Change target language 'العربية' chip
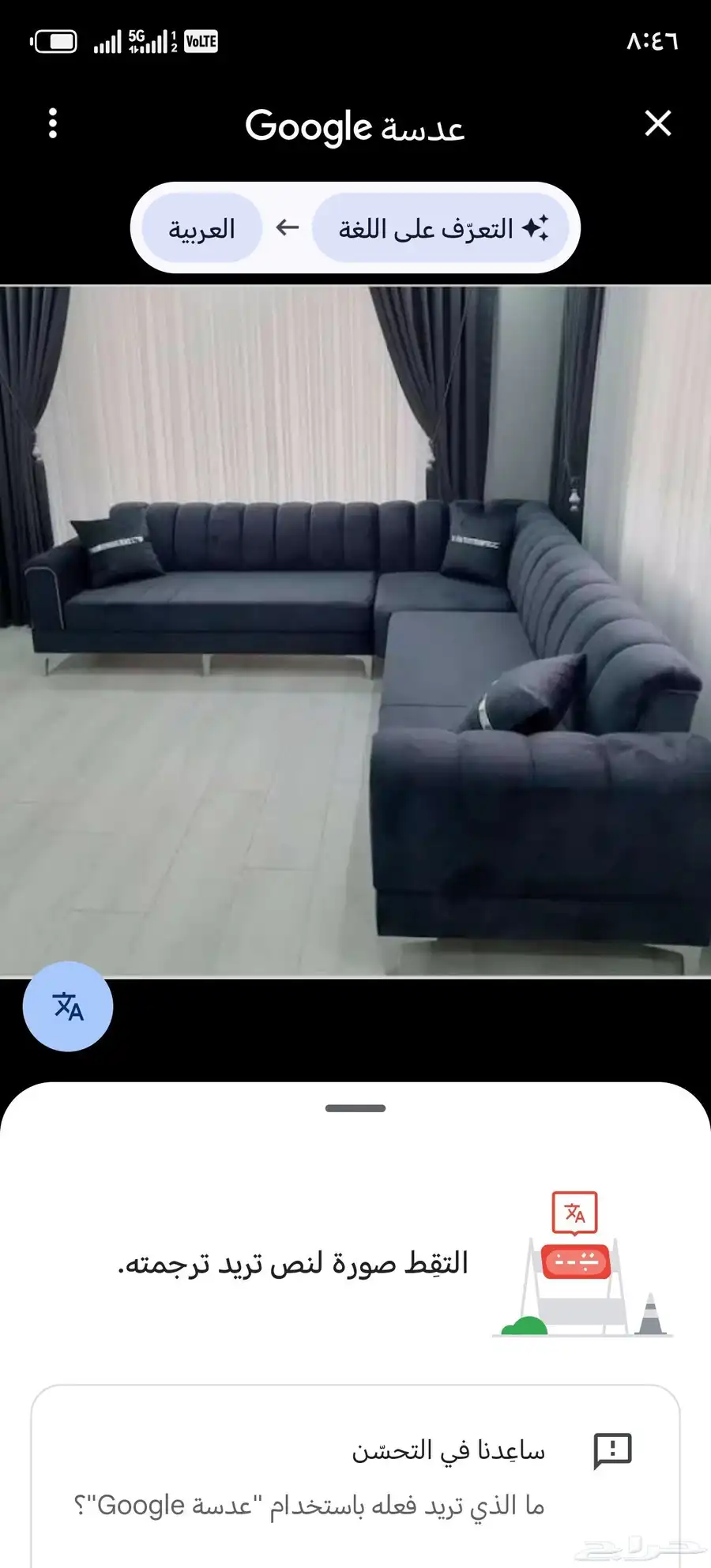 point(202,229)
